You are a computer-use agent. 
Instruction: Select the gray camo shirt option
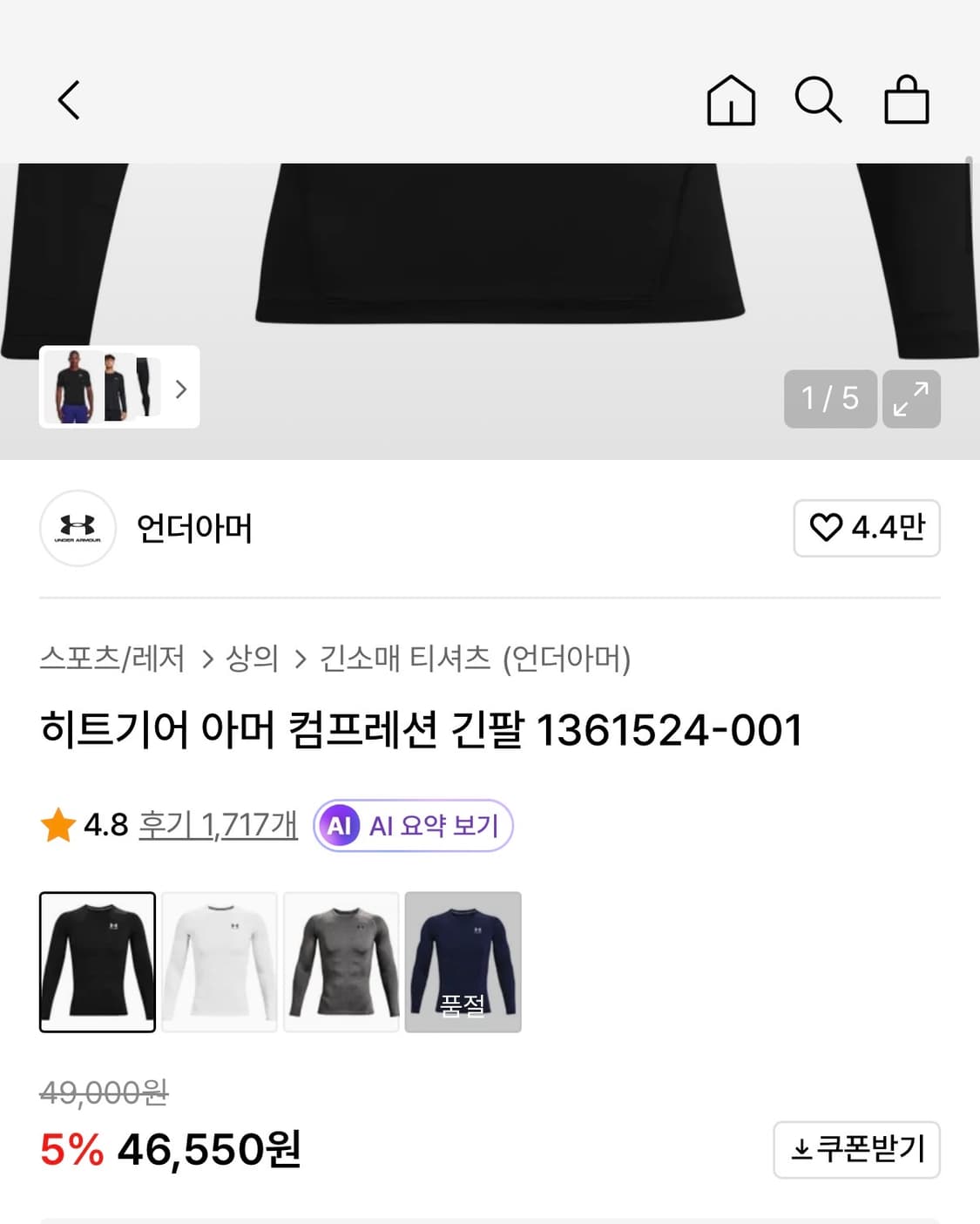pyautogui.click(x=341, y=963)
